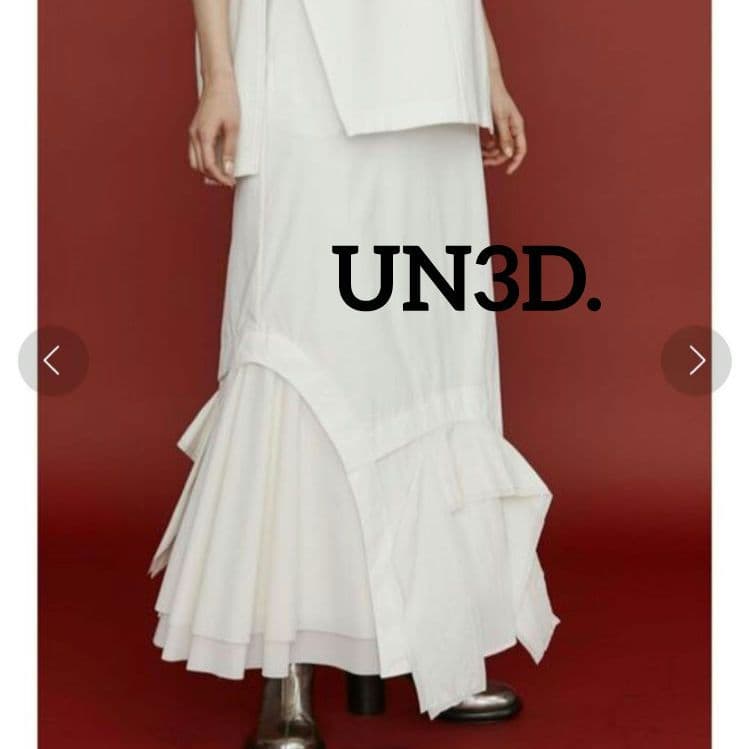Viewport: 749px width, 749px height.
Task: Show the next product image
Action: point(696,360)
